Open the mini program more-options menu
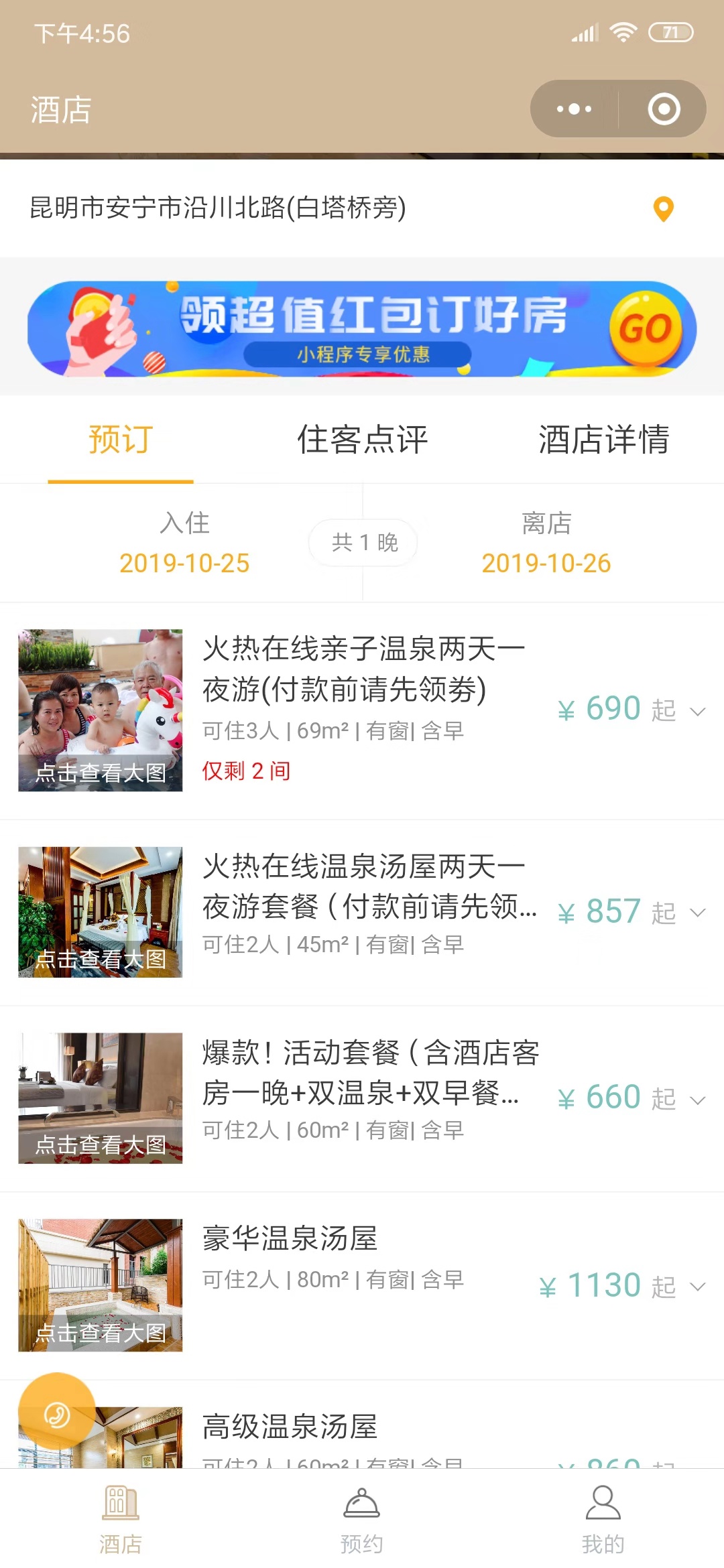 574,109
